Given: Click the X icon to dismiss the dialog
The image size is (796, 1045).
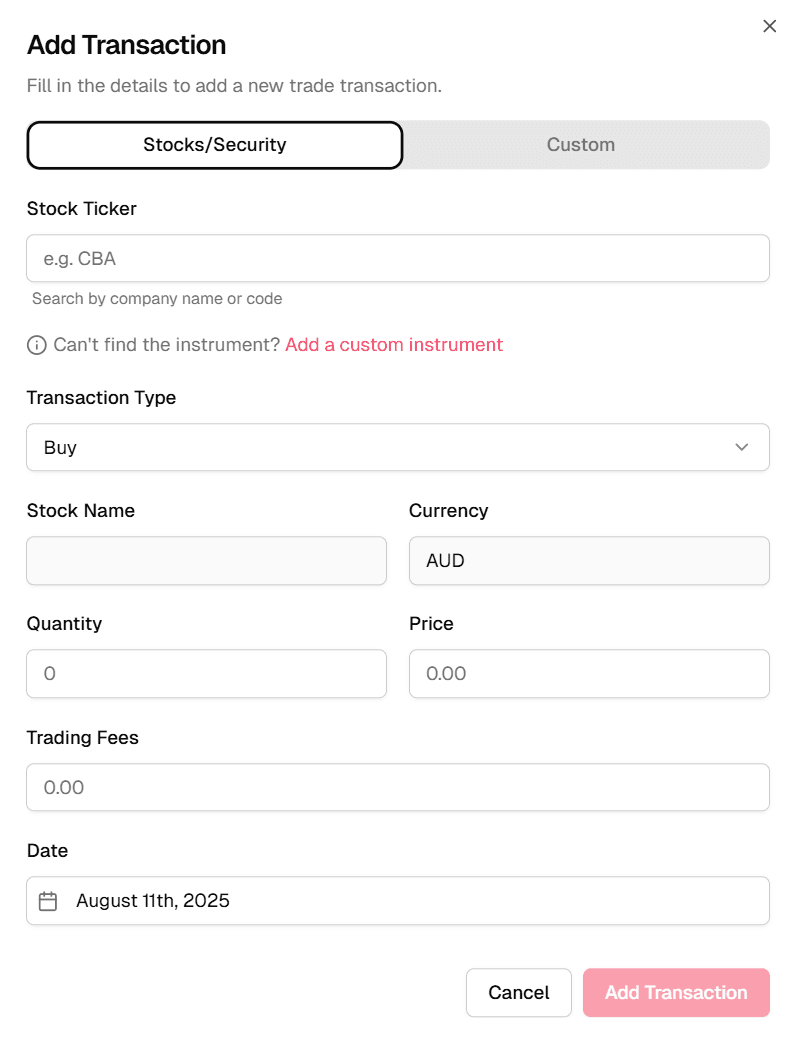Looking at the screenshot, I should [770, 26].
